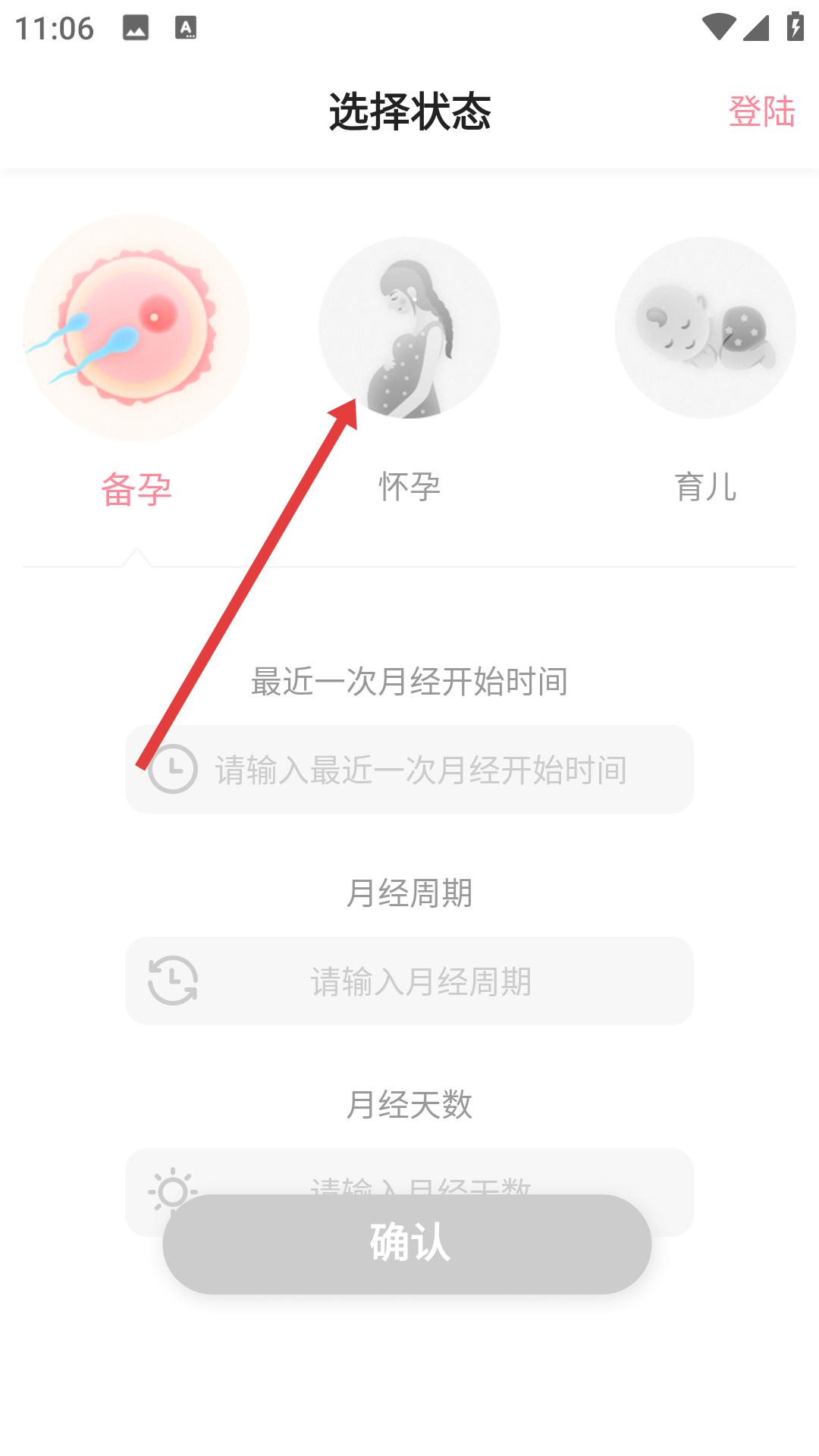The width and height of the screenshot is (819, 1456).
Task: Tap the 请输入月经周期 field
Action: coord(409,981)
